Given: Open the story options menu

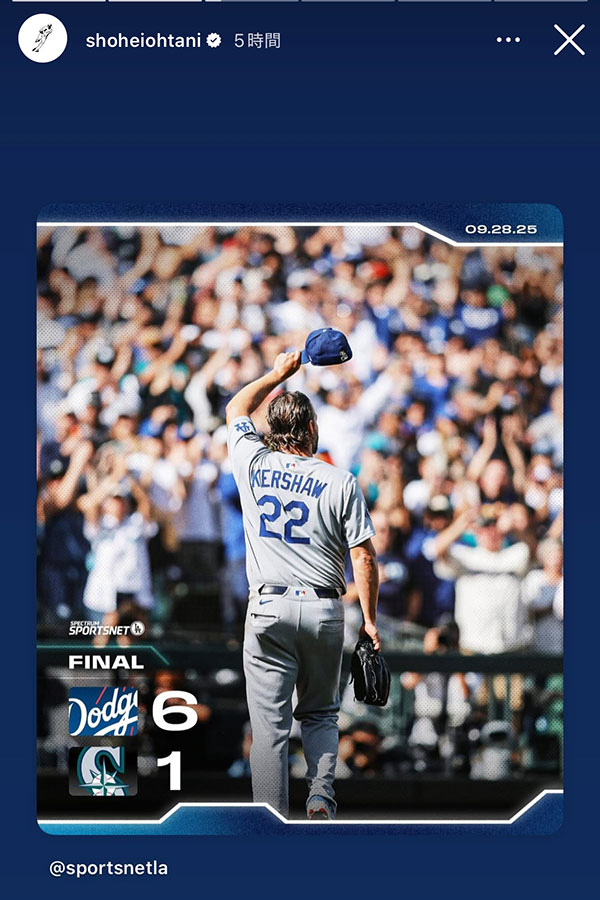Looking at the screenshot, I should 508,40.
